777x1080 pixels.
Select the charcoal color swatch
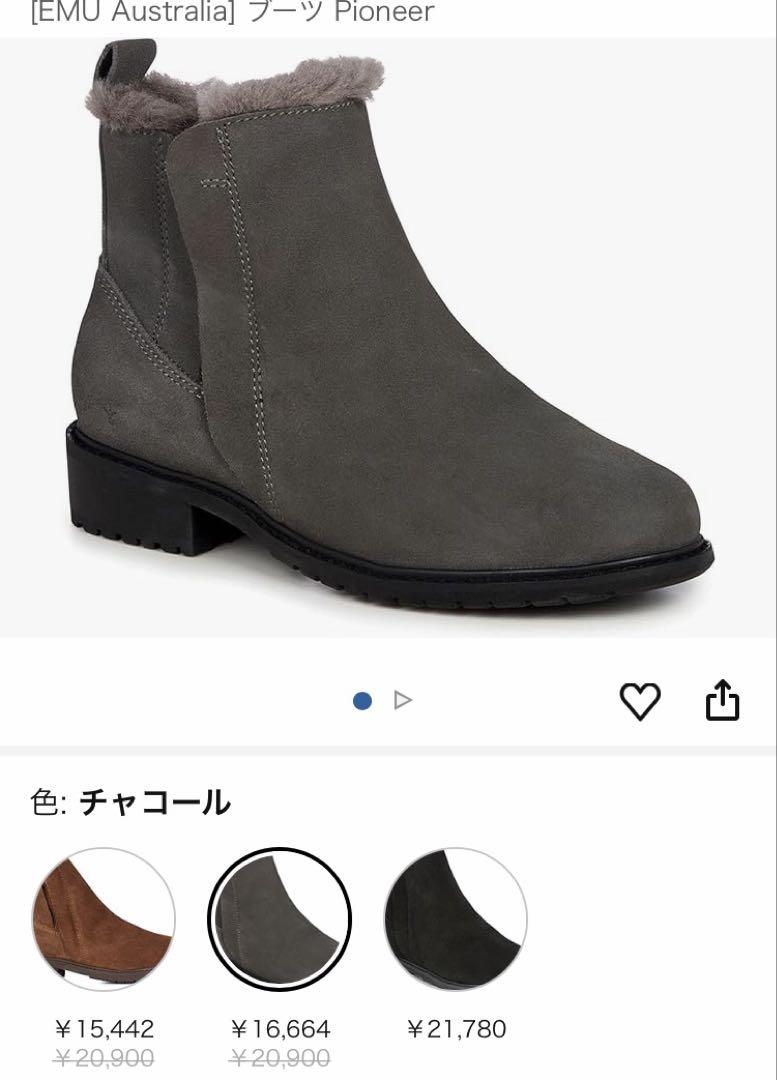click(x=280, y=919)
